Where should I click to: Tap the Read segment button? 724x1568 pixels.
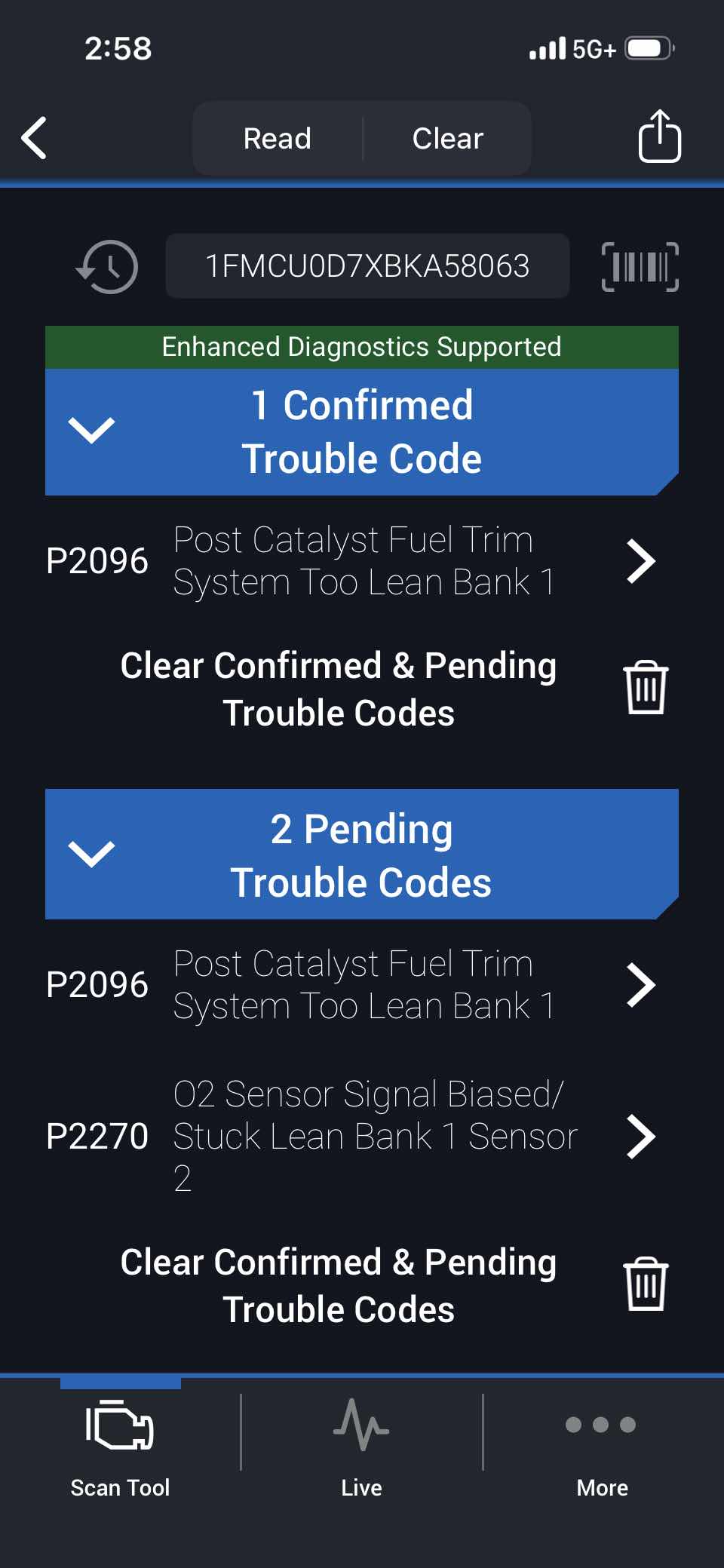pyautogui.click(x=278, y=139)
